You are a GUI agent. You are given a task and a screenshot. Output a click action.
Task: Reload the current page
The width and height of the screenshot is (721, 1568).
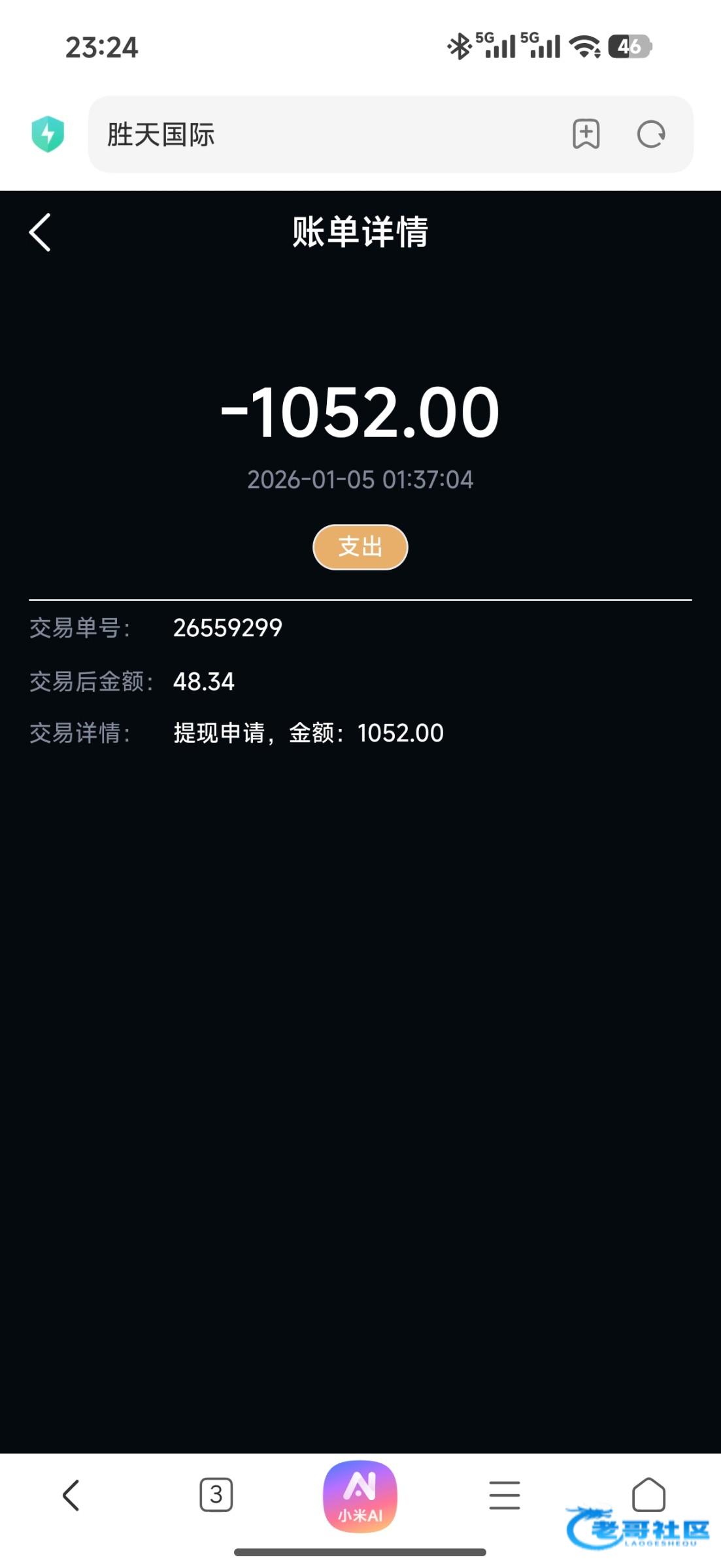pos(650,135)
